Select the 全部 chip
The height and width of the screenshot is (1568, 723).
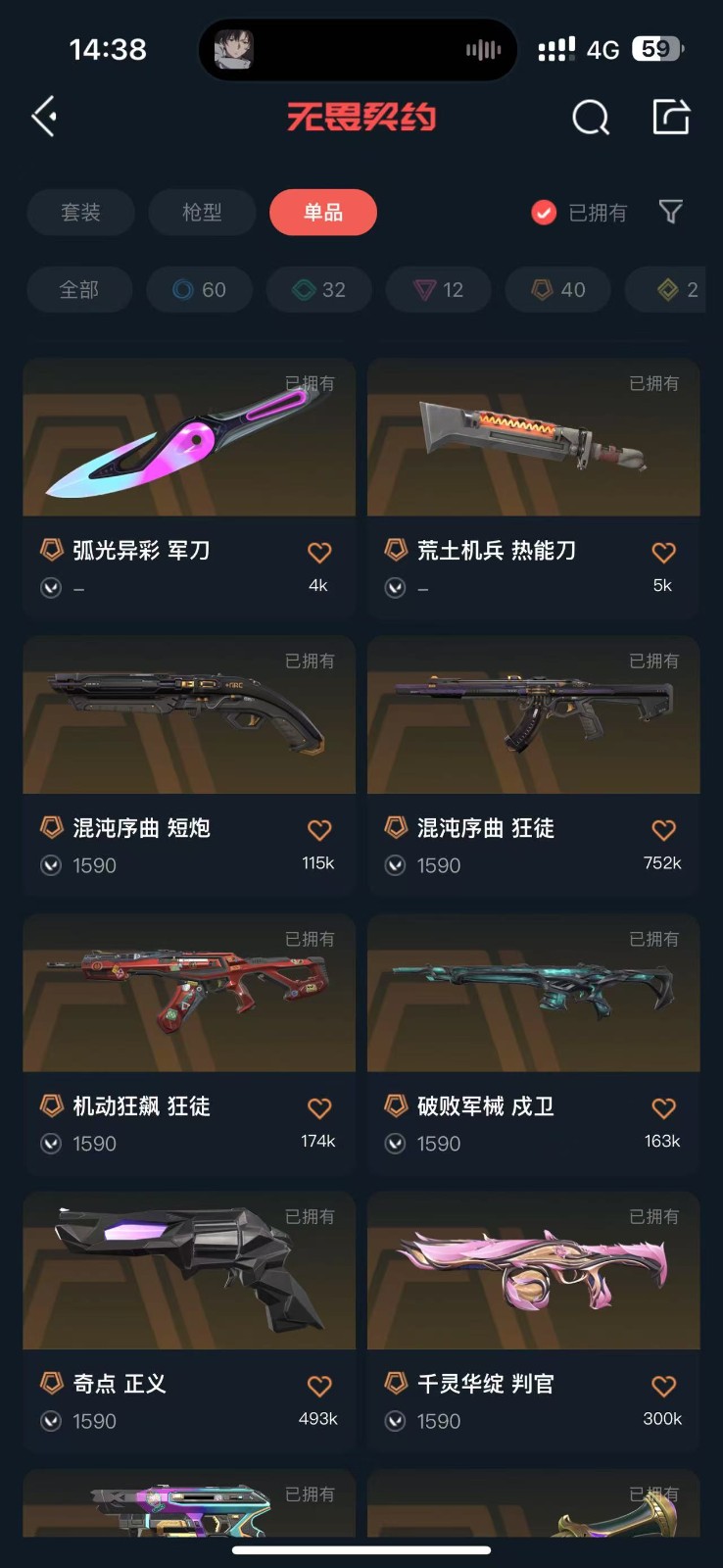[79, 290]
